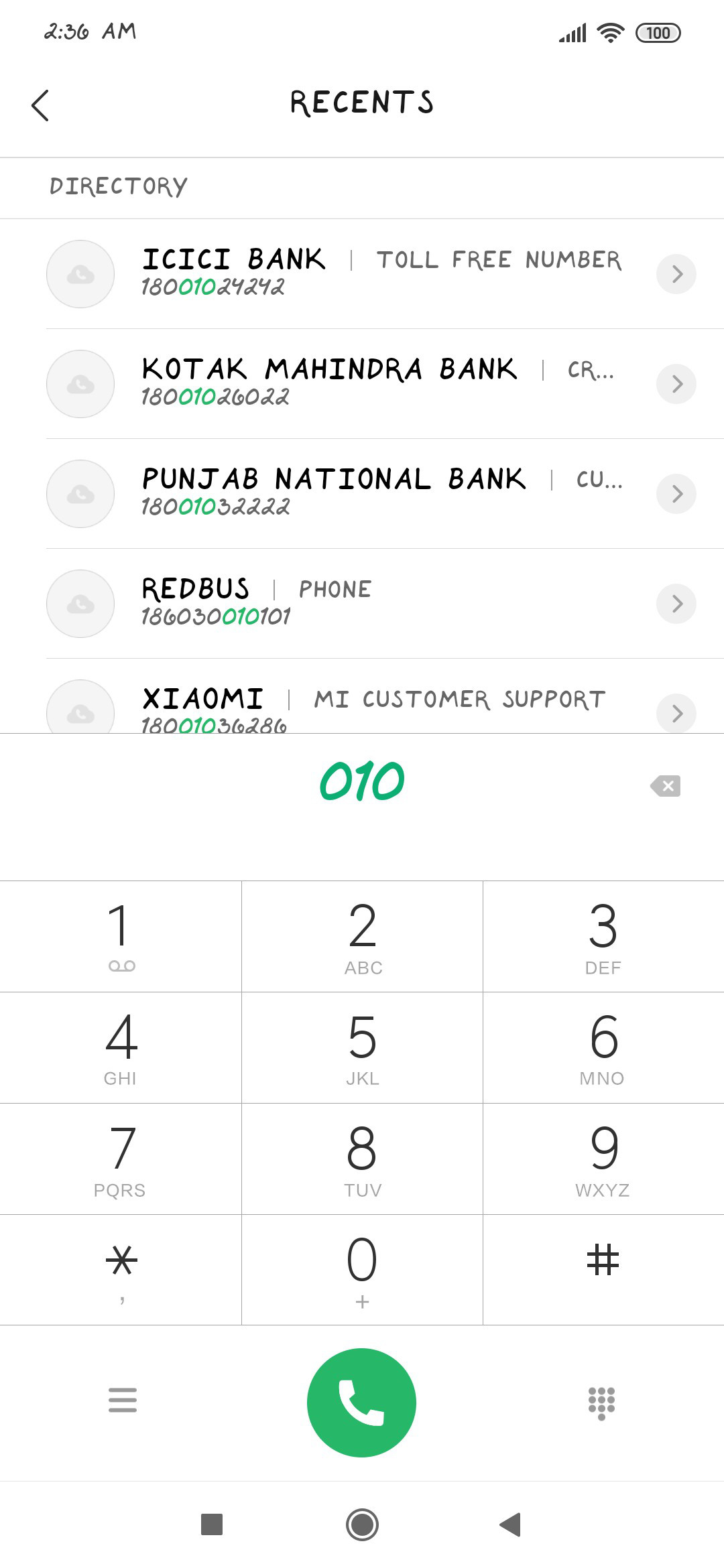Select the Punjab National Bank entry
The width and height of the screenshot is (724, 1568).
click(362, 494)
